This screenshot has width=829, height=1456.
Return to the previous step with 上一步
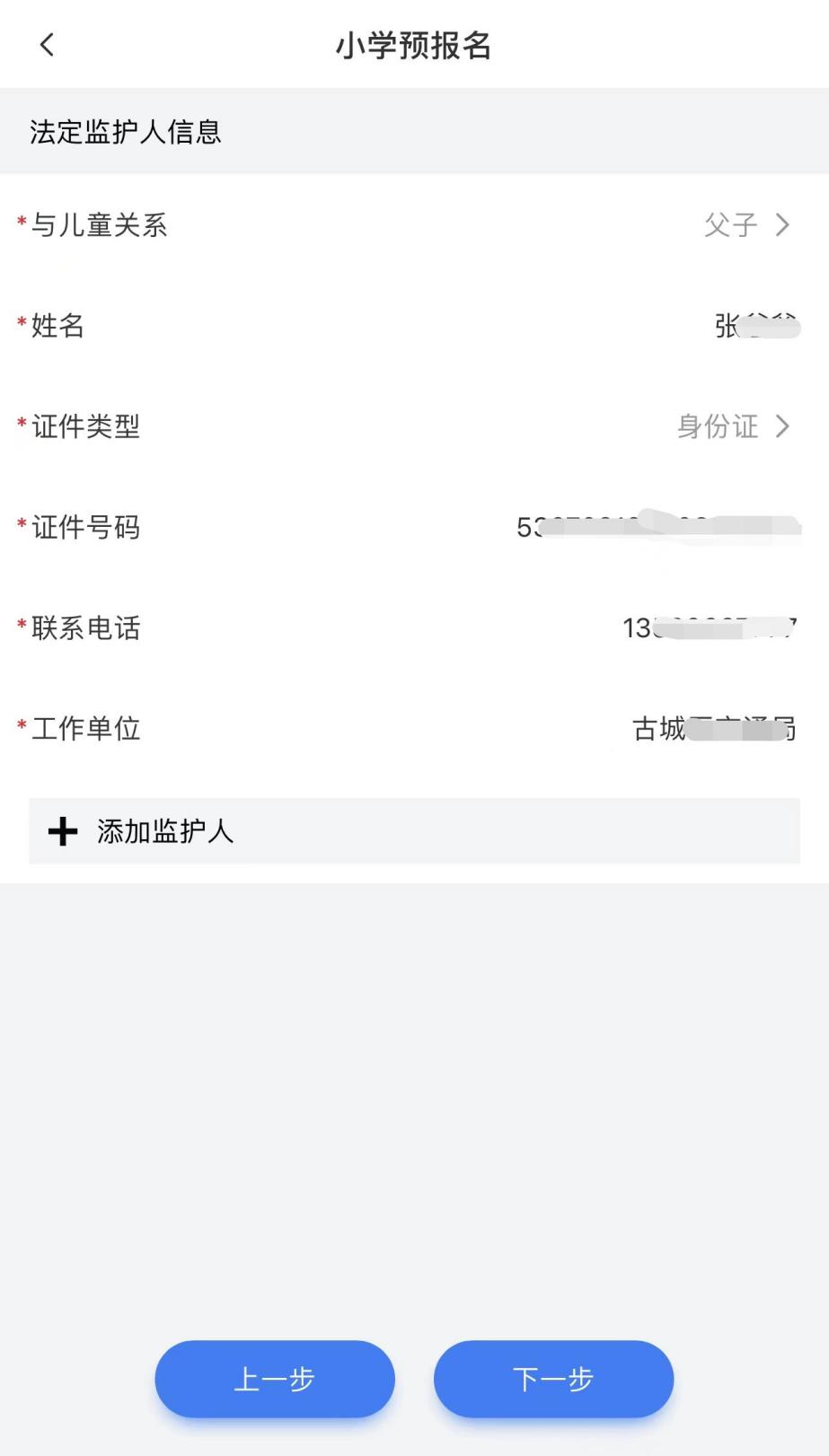275,1379
